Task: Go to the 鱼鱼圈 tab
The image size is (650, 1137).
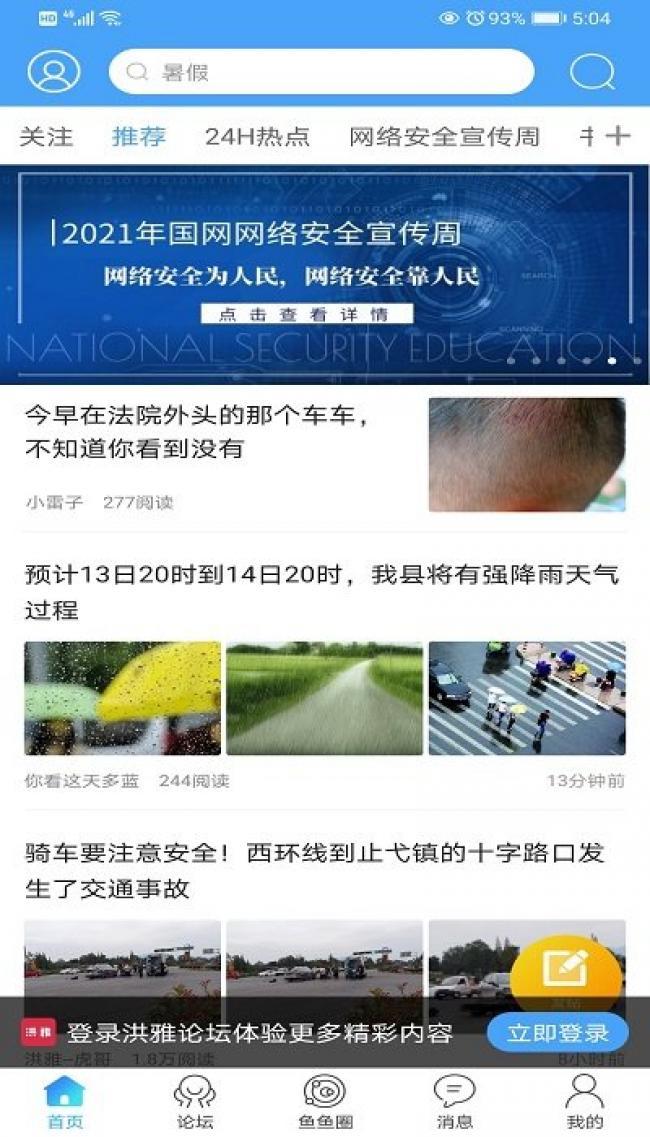Action: pyautogui.click(x=325, y=1101)
